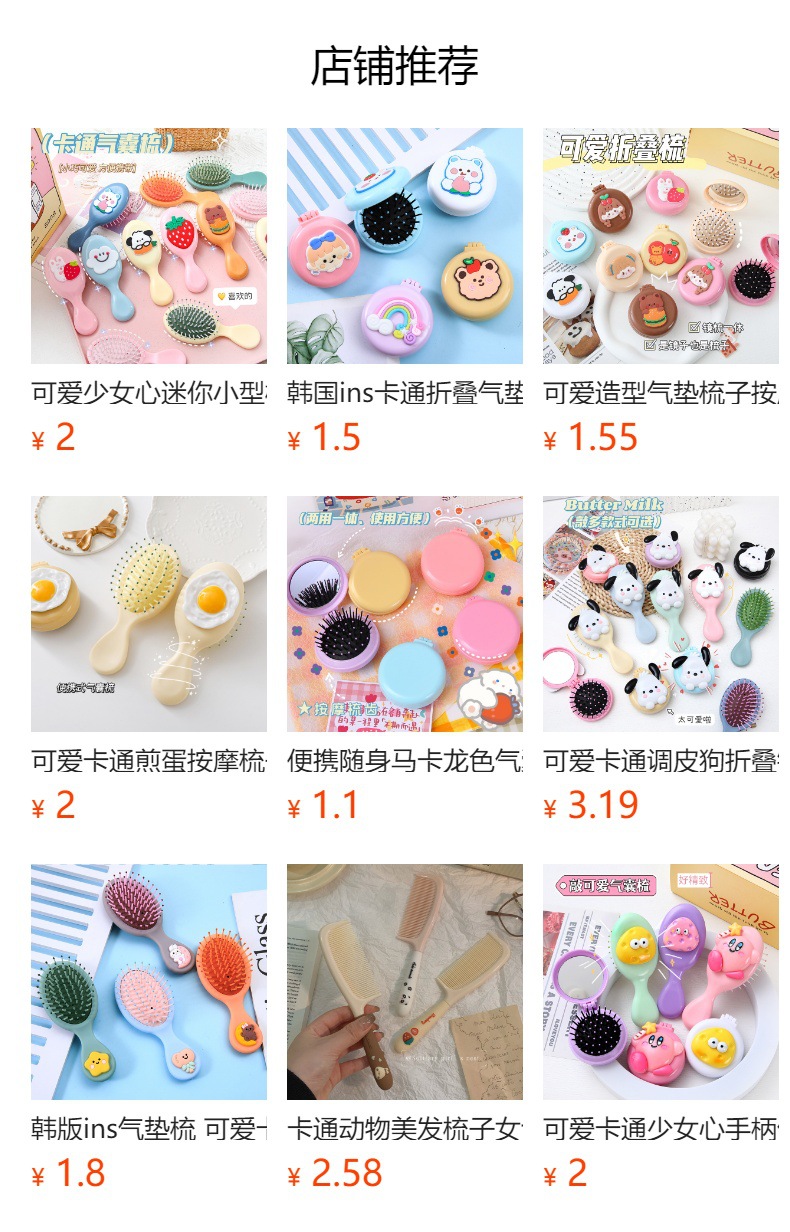This screenshot has height=1232, width=790.
Task: Open the 可爱少女心迷你小型 comb product card
Action: click(149, 293)
